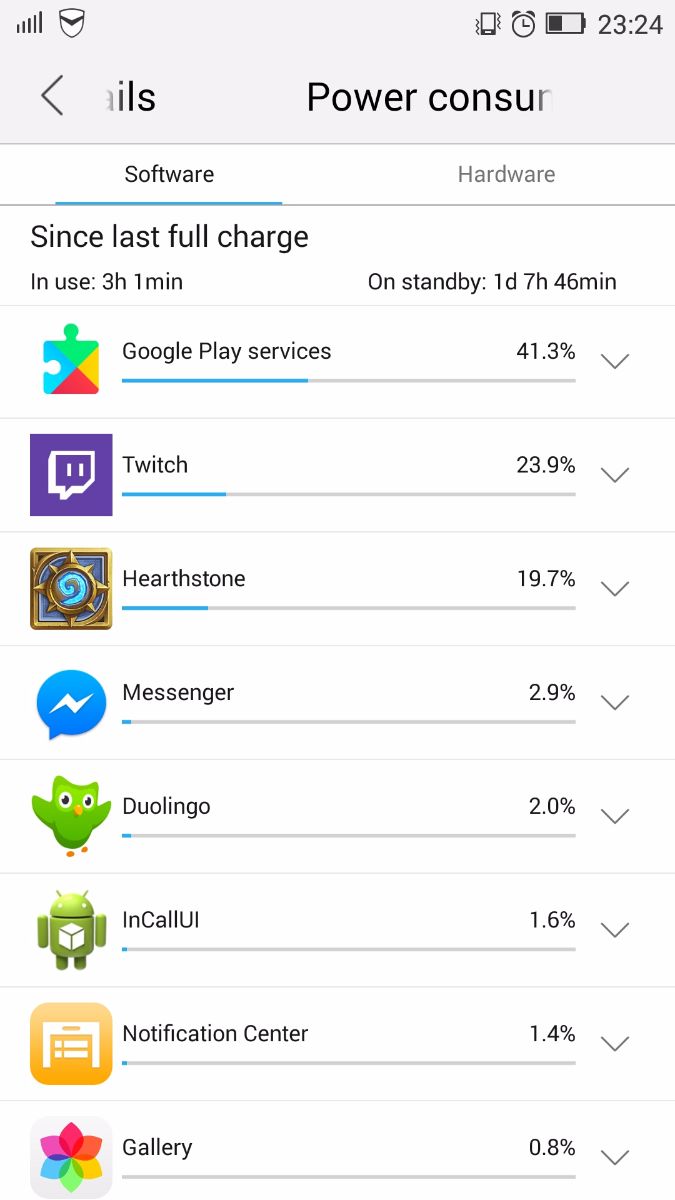Expand the Messenger row
The image size is (675, 1200).
(x=615, y=703)
